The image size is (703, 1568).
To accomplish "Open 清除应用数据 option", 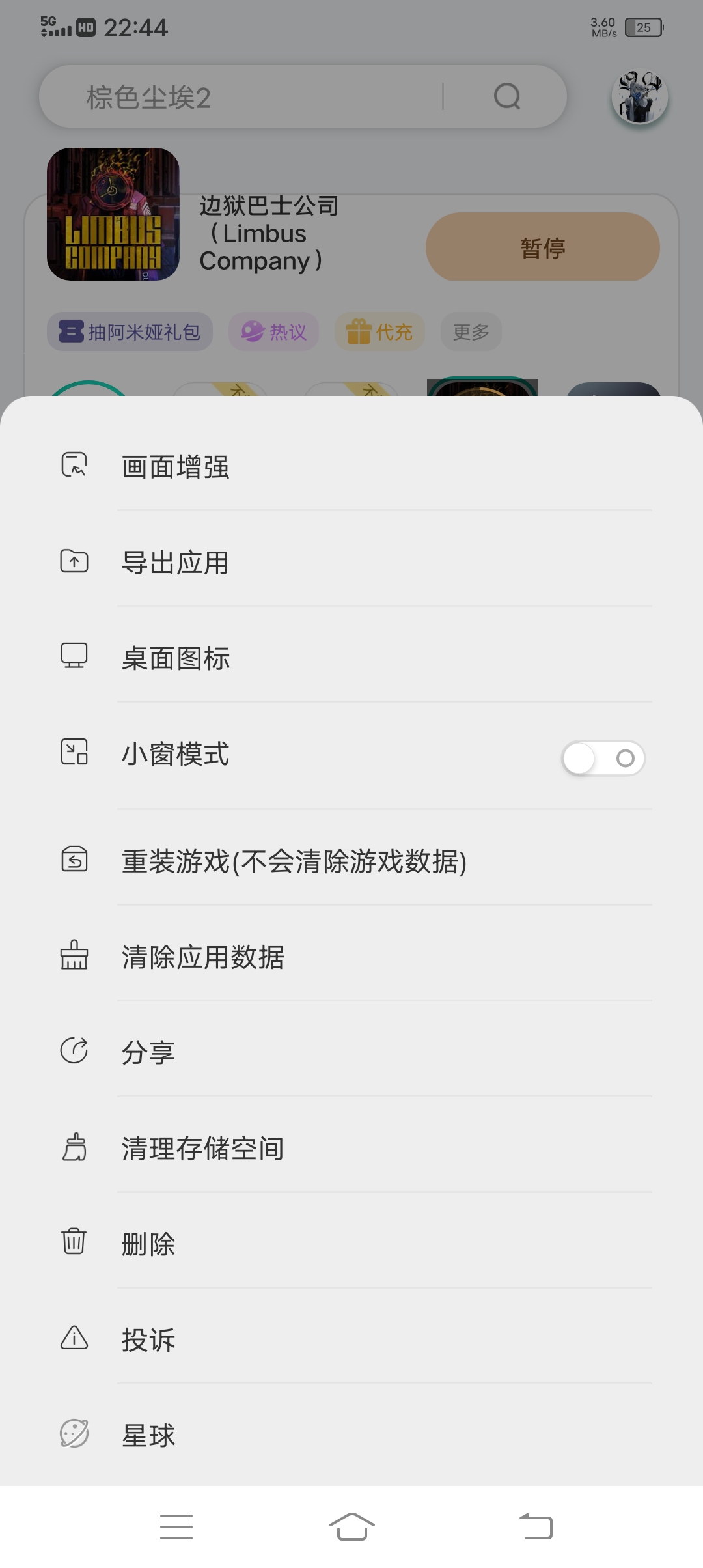I will (x=203, y=957).
